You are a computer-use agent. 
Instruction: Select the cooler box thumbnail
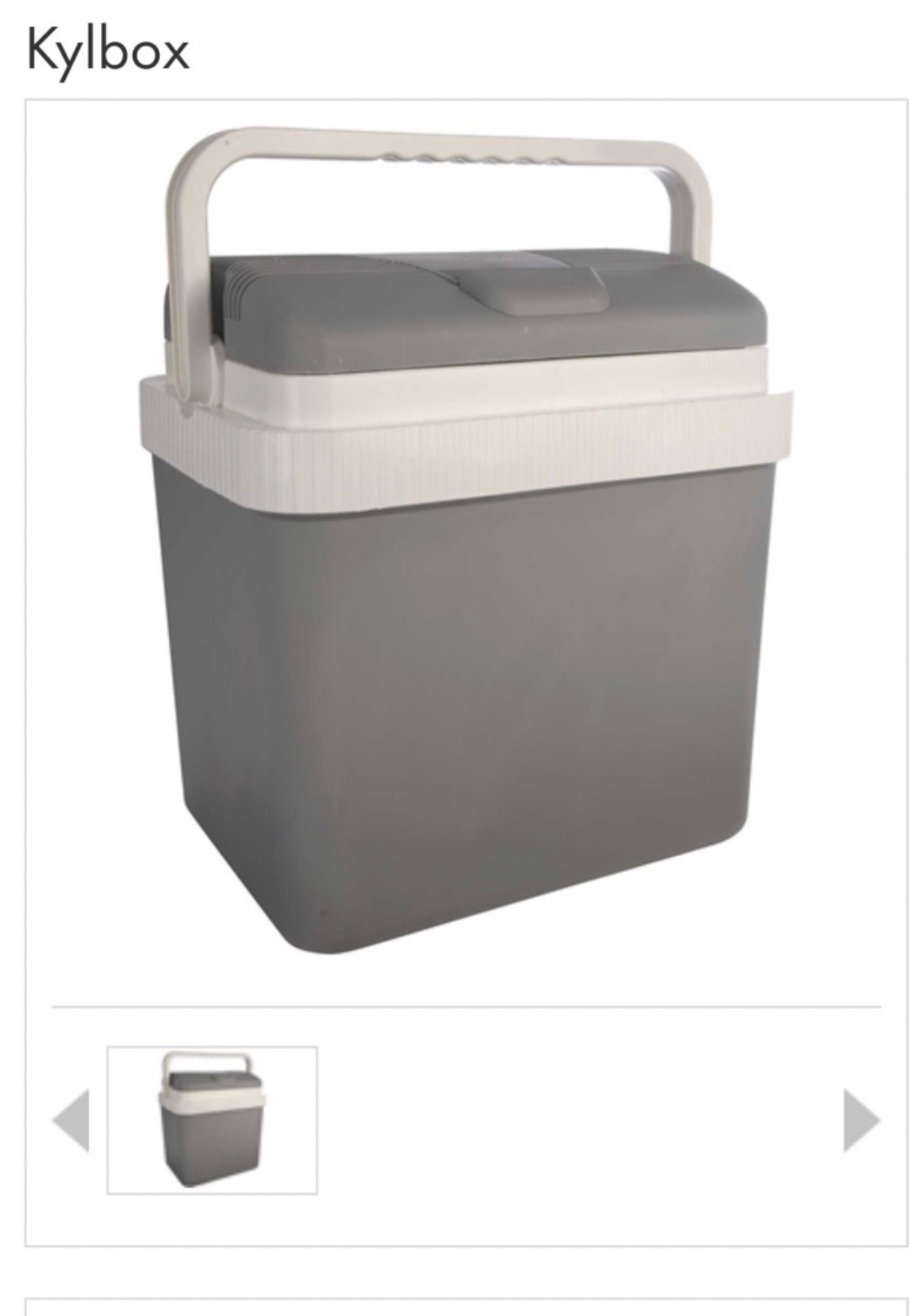click(x=212, y=1120)
